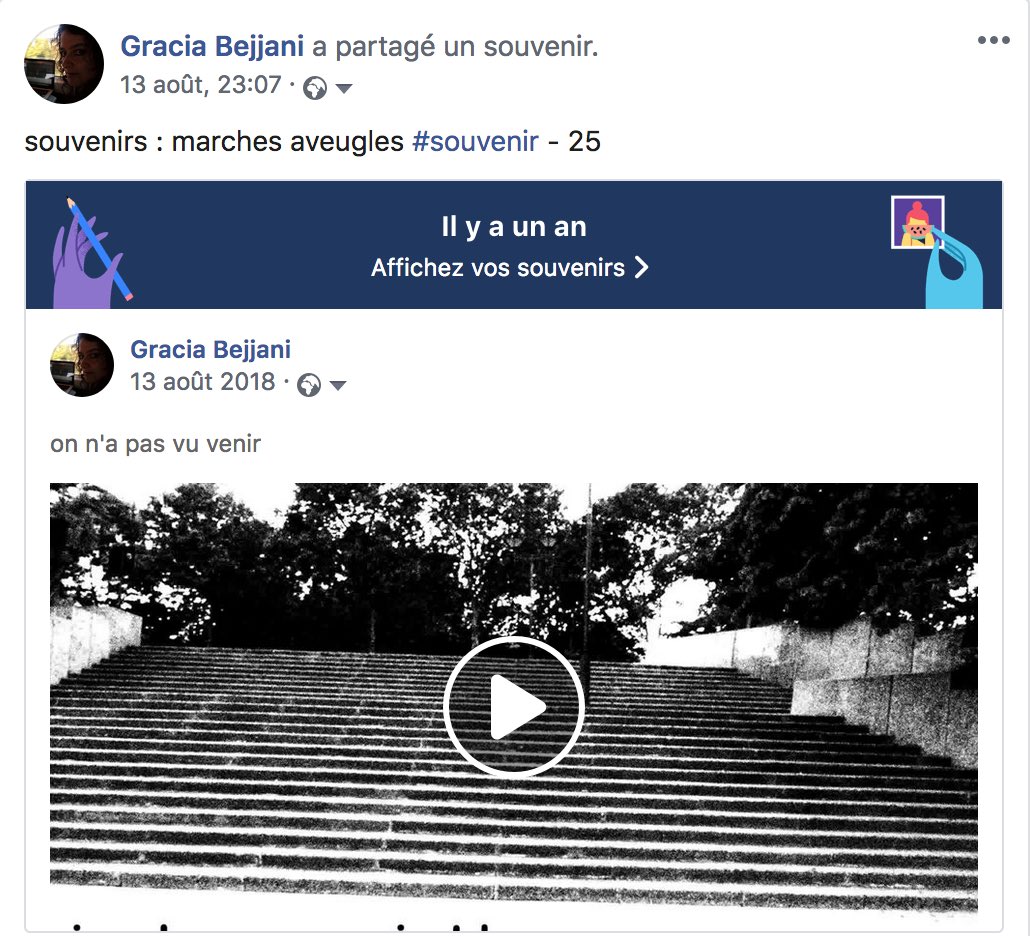Open Gracia Bejjani's profile from the top post

coord(211,46)
